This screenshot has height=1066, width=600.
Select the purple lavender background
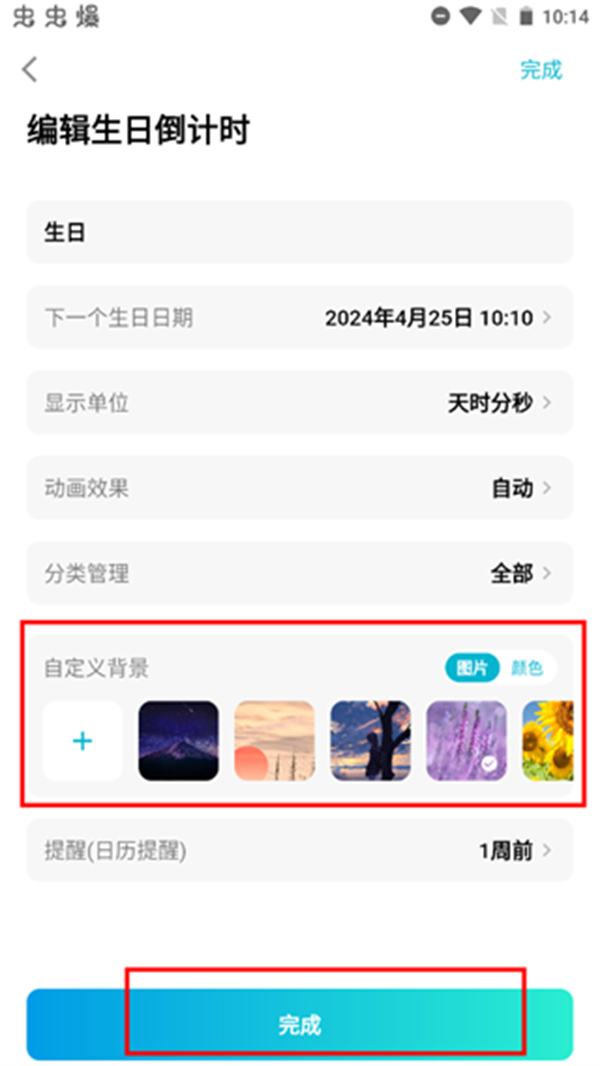tap(466, 740)
